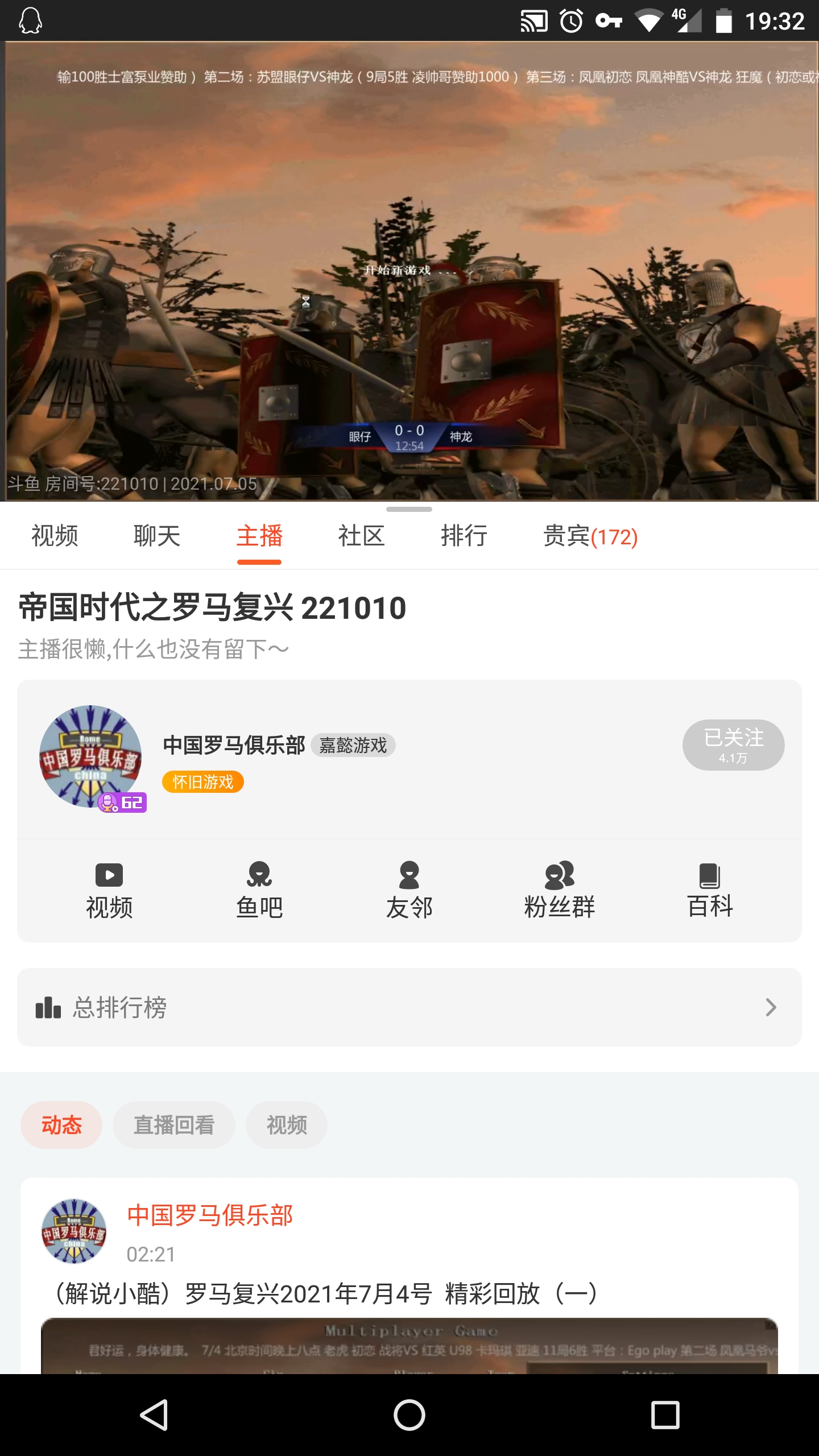Image resolution: width=819 pixels, height=1456 pixels.
Task: Go back with the system back button
Action: click(154, 1414)
